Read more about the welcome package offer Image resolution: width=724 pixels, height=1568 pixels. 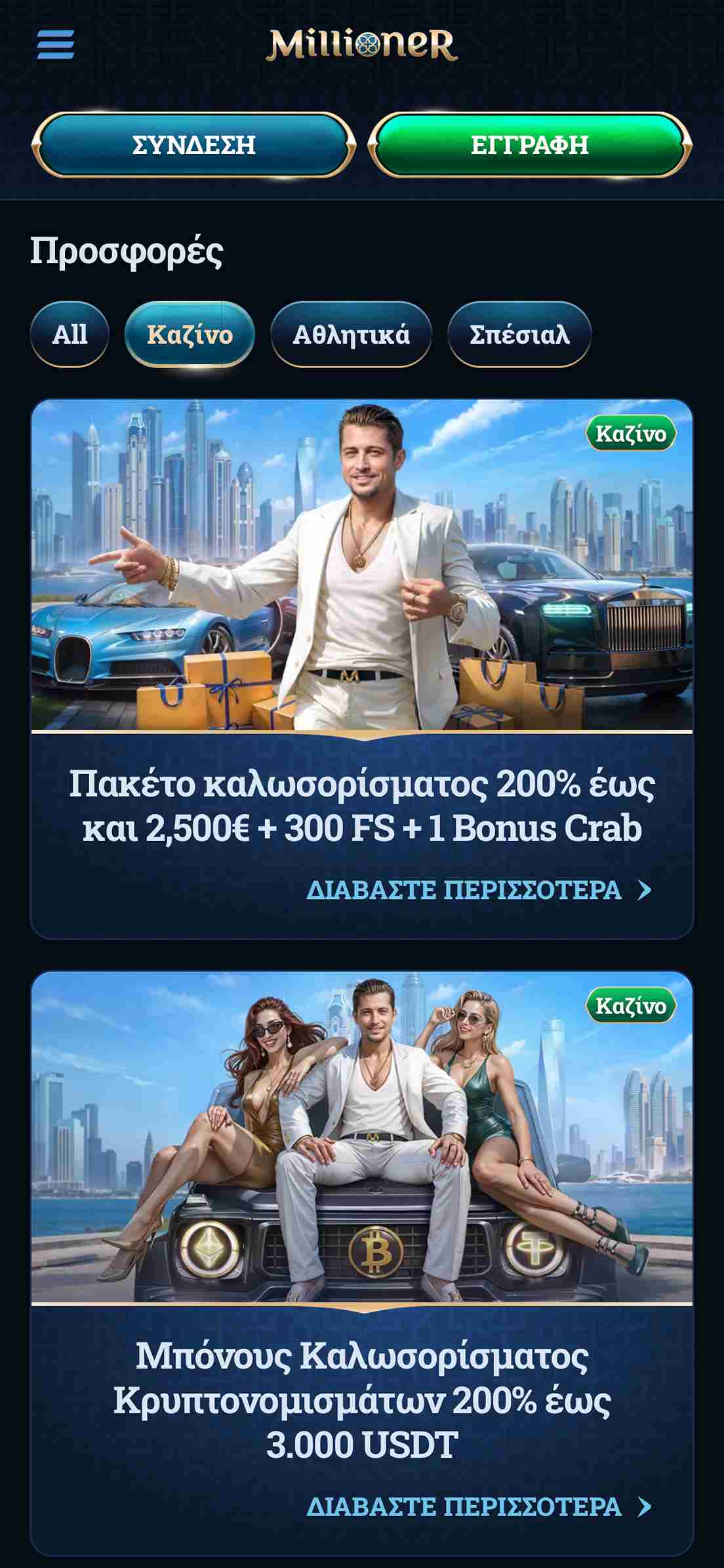click(x=479, y=890)
